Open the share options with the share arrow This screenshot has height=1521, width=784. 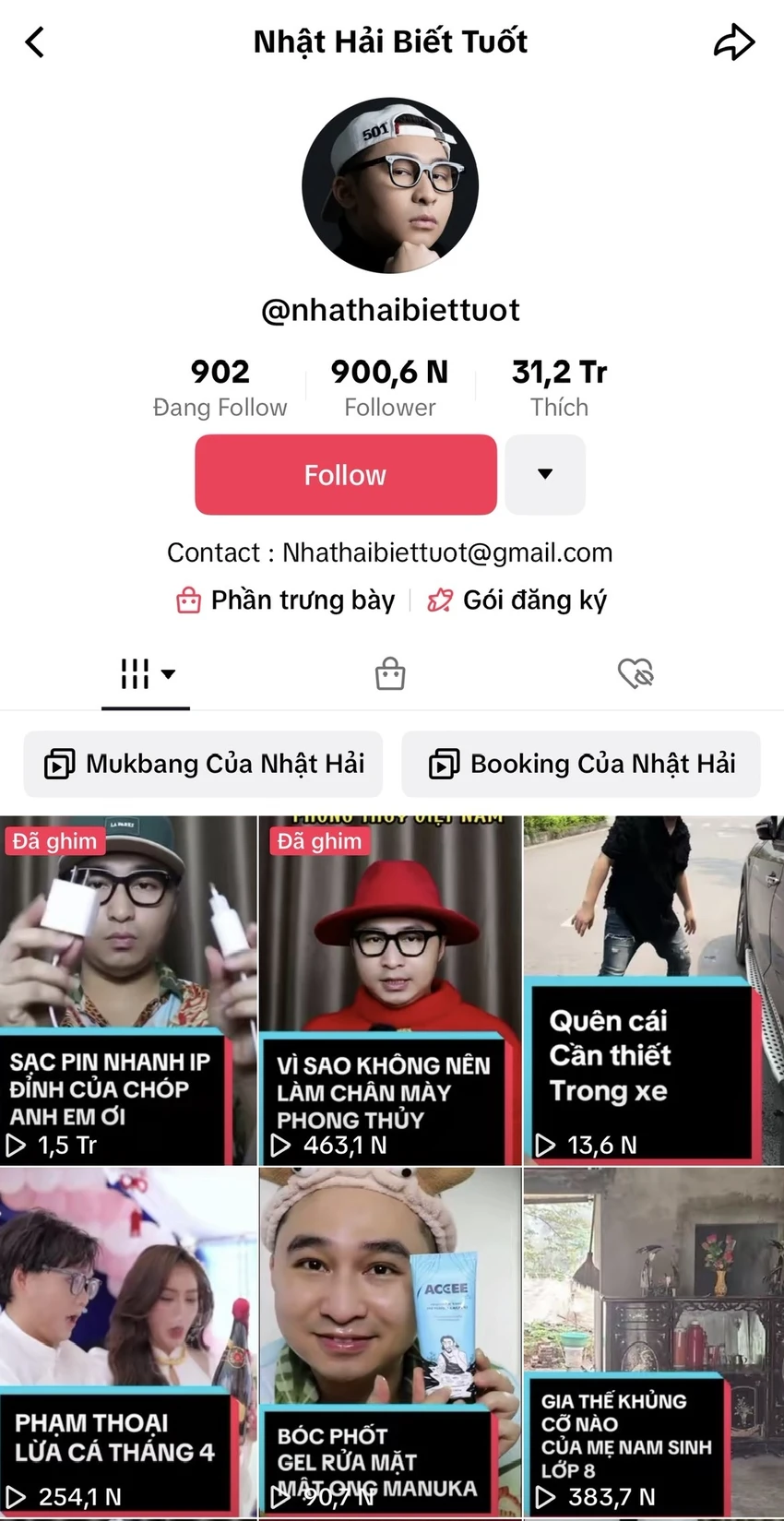coord(734,42)
